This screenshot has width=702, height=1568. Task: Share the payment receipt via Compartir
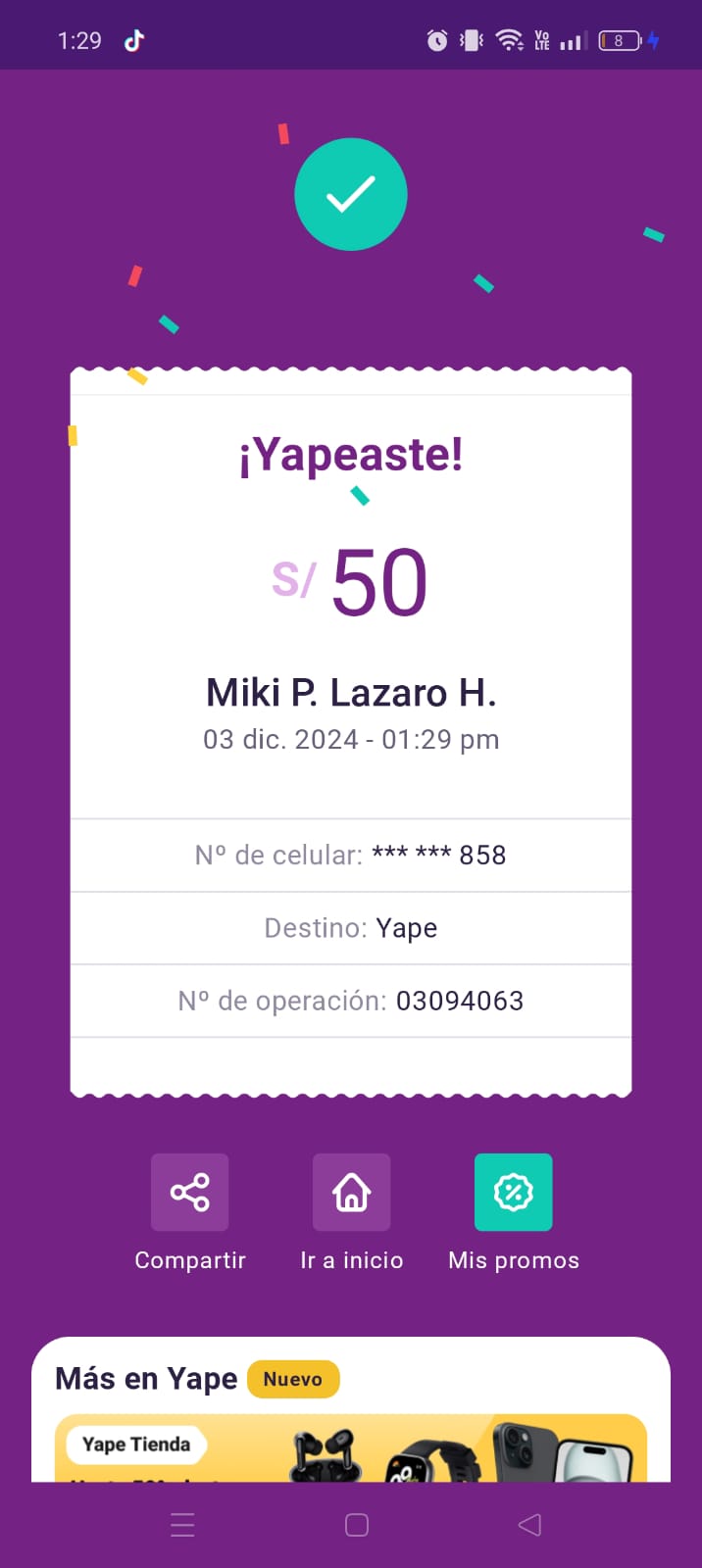click(189, 1193)
